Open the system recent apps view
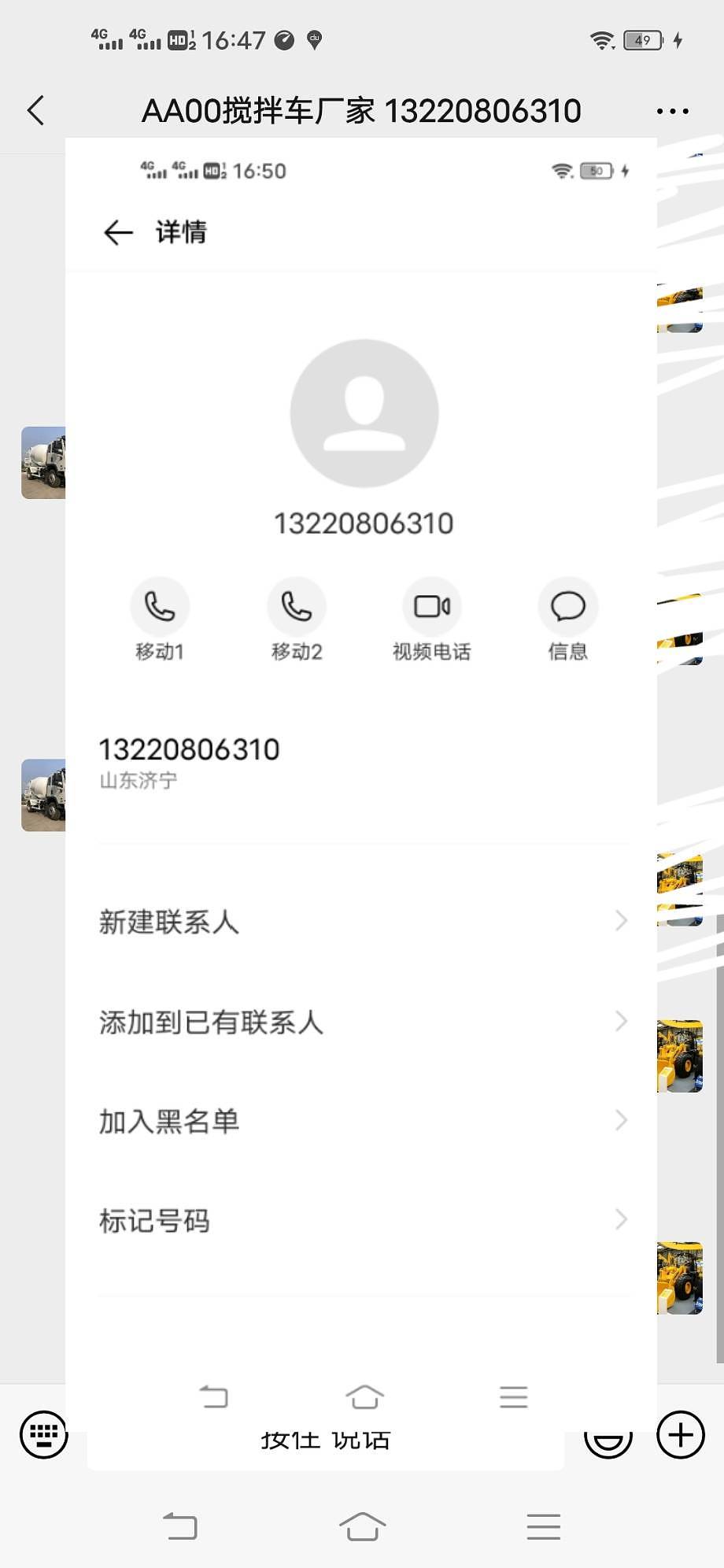This screenshot has width=724, height=1568. point(543,1527)
